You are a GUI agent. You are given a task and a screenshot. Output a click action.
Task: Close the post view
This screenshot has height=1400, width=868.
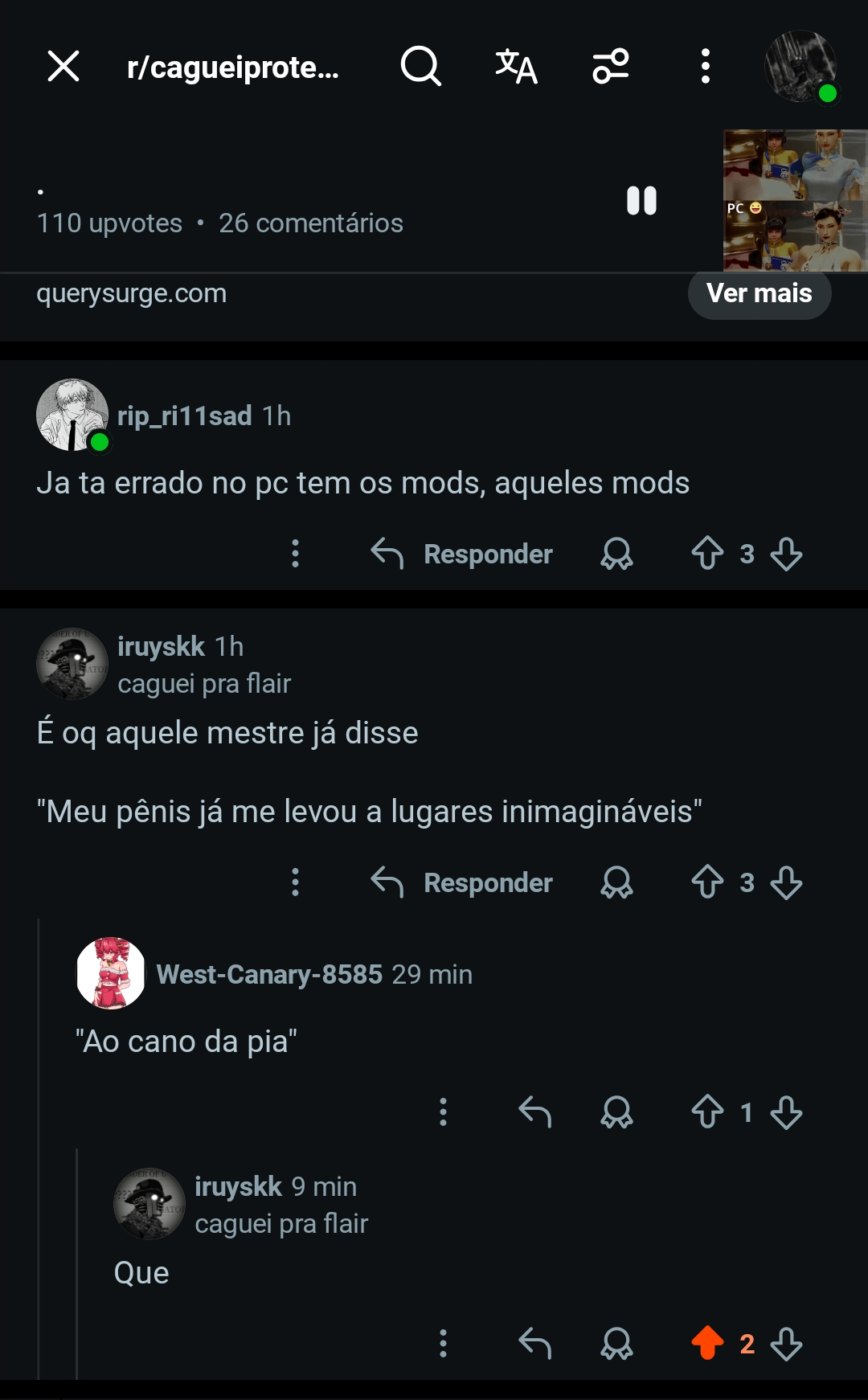[63, 66]
